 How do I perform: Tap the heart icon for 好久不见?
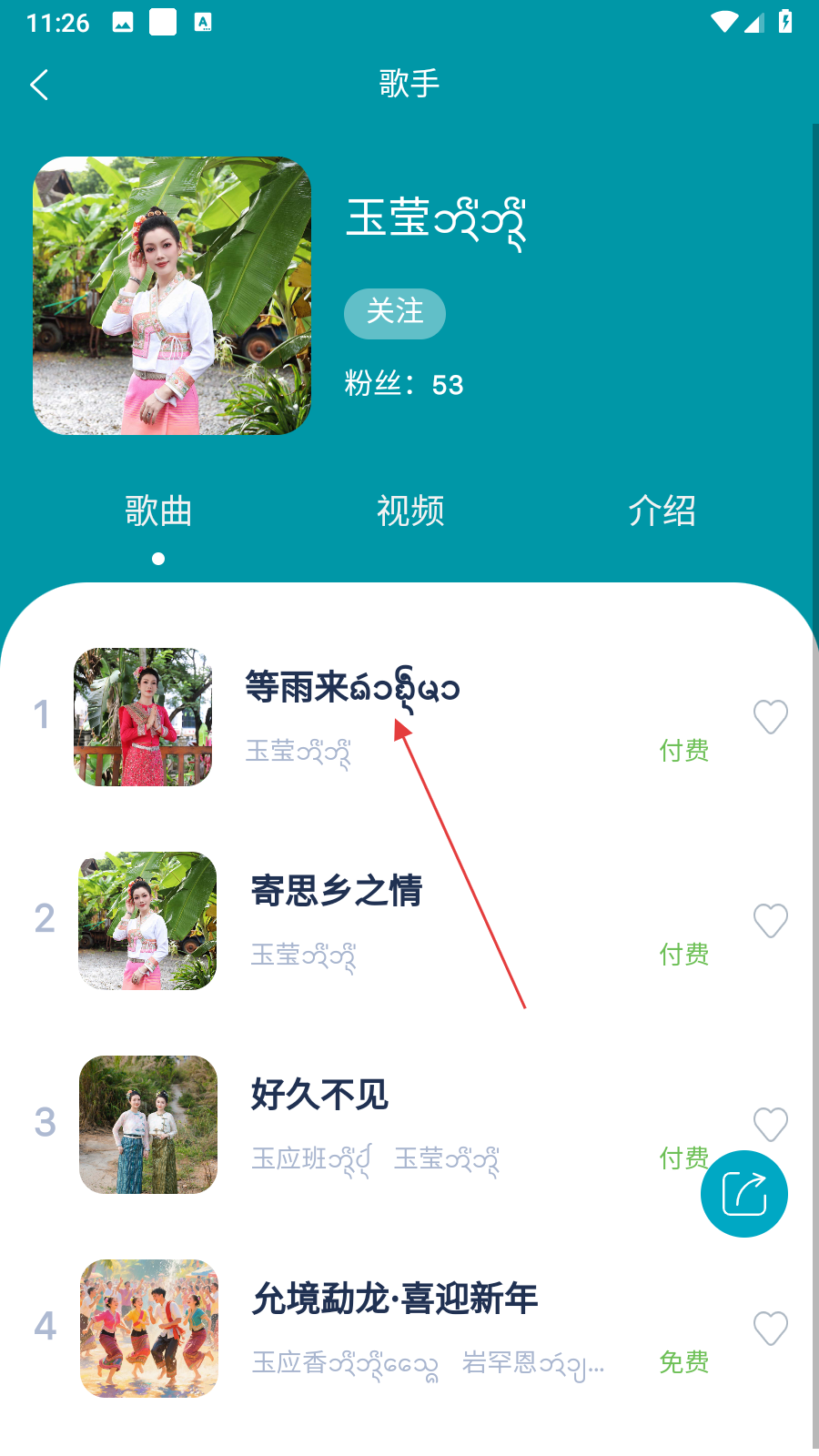point(770,1124)
